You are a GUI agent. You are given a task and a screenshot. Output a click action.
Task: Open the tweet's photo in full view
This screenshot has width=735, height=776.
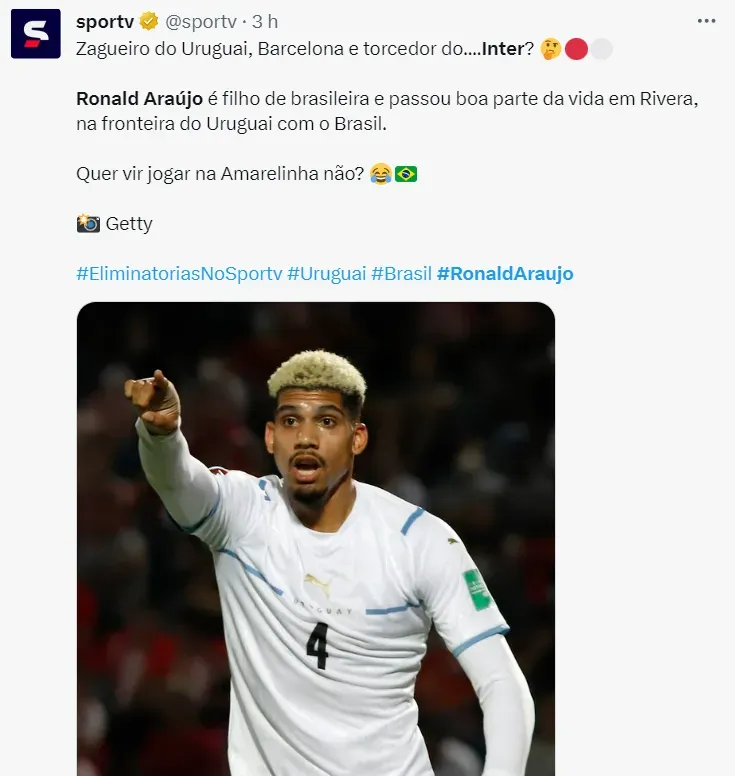point(315,540)
